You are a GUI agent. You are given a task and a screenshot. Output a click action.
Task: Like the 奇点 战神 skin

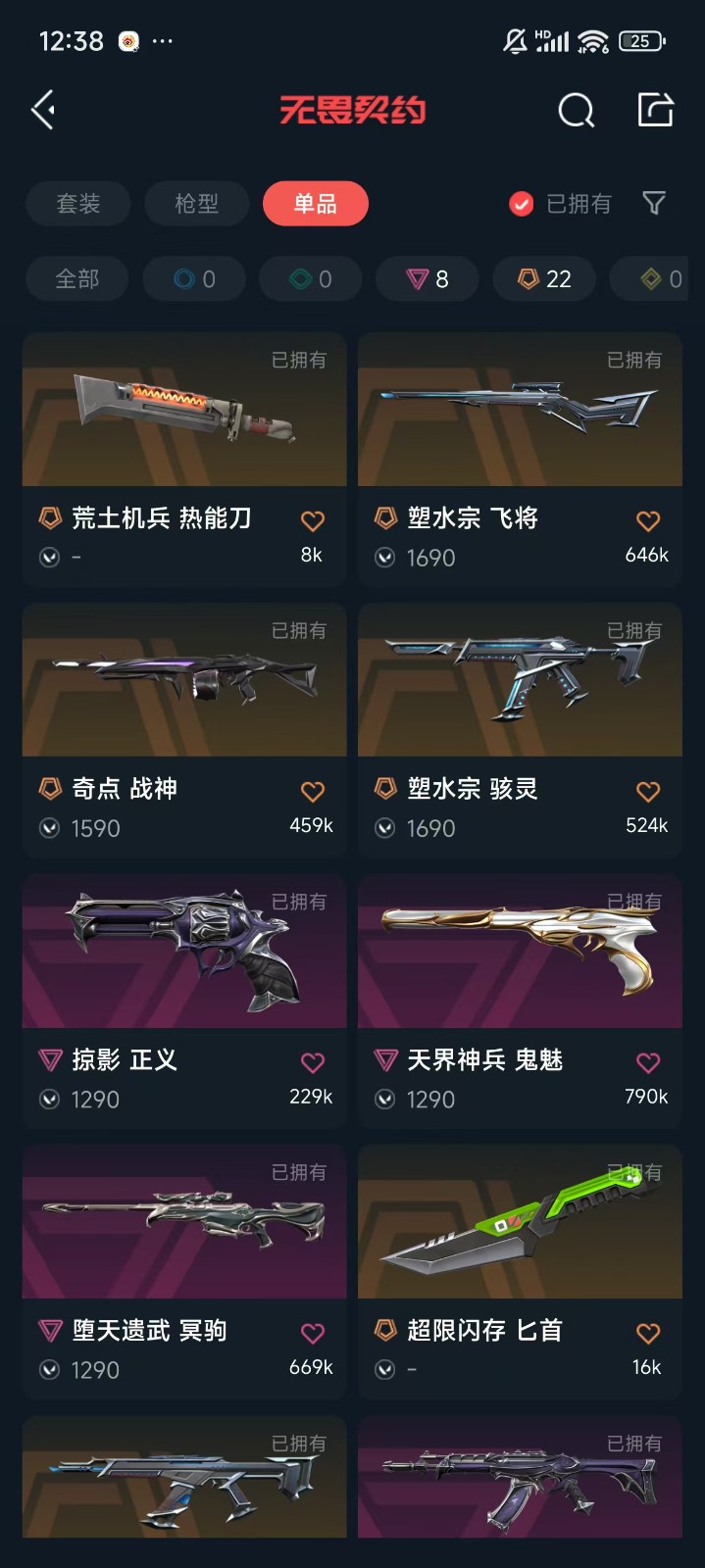312,792
